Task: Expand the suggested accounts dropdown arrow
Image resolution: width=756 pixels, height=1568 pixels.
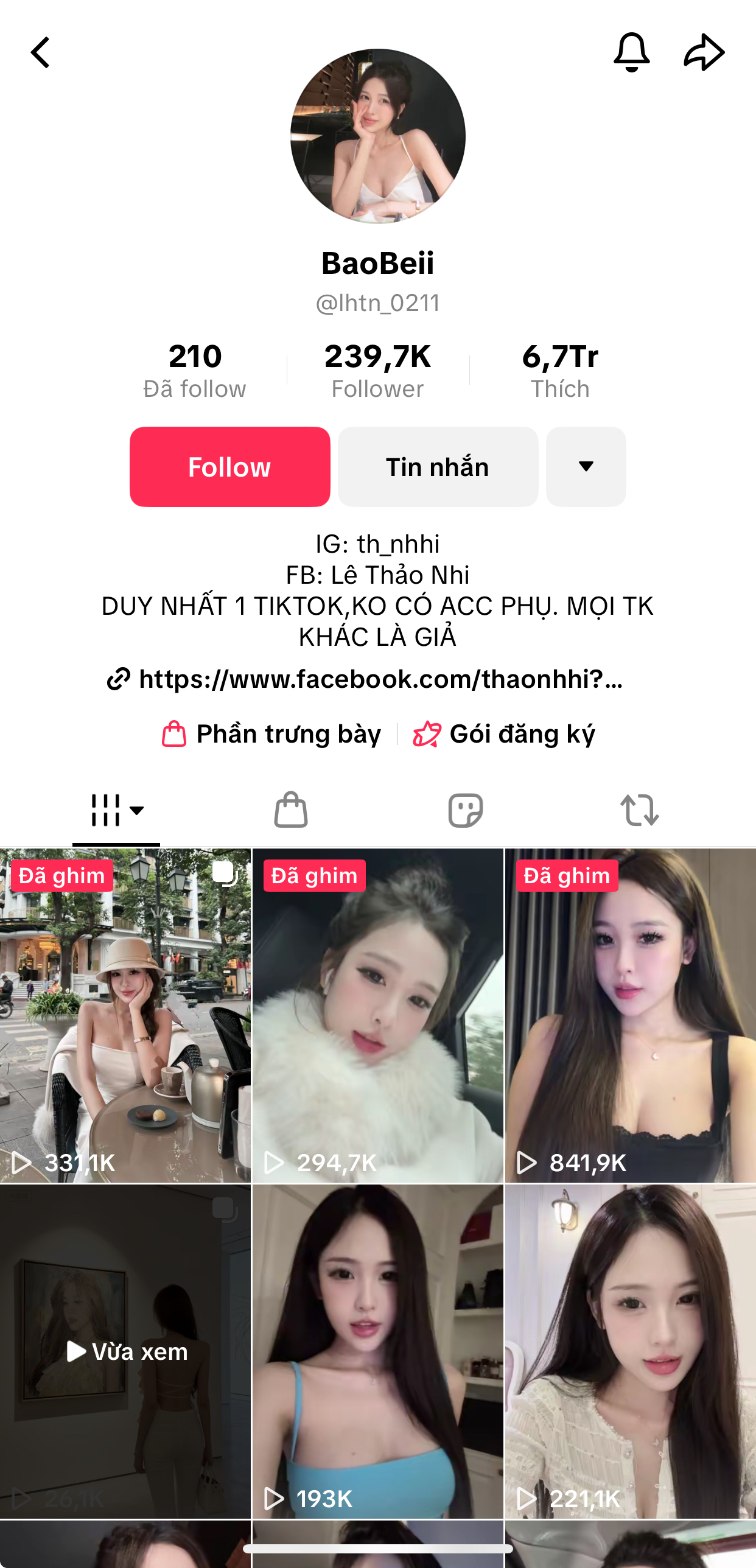Action: (x=586, y=467)
